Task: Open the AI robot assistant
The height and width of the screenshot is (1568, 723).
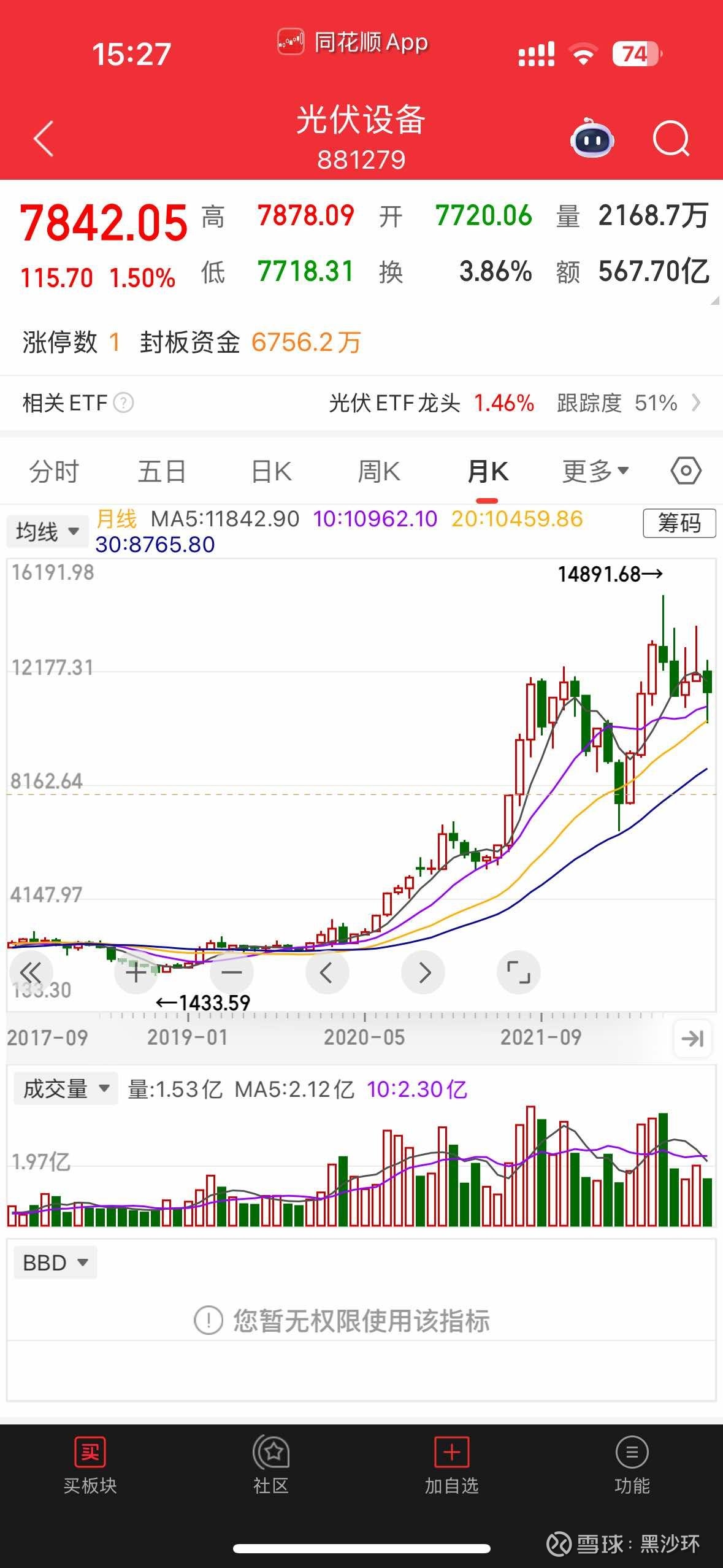Action: pyautogui.click(x=592, y=139)
